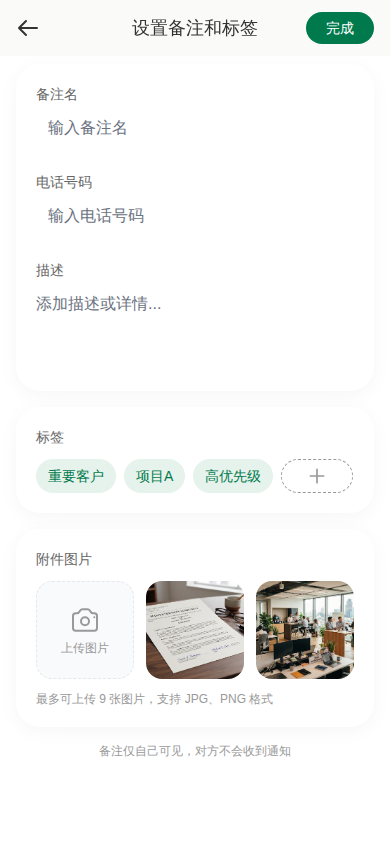Select the 项目A tag chip

pyautogui.click(x=154, y=476)
